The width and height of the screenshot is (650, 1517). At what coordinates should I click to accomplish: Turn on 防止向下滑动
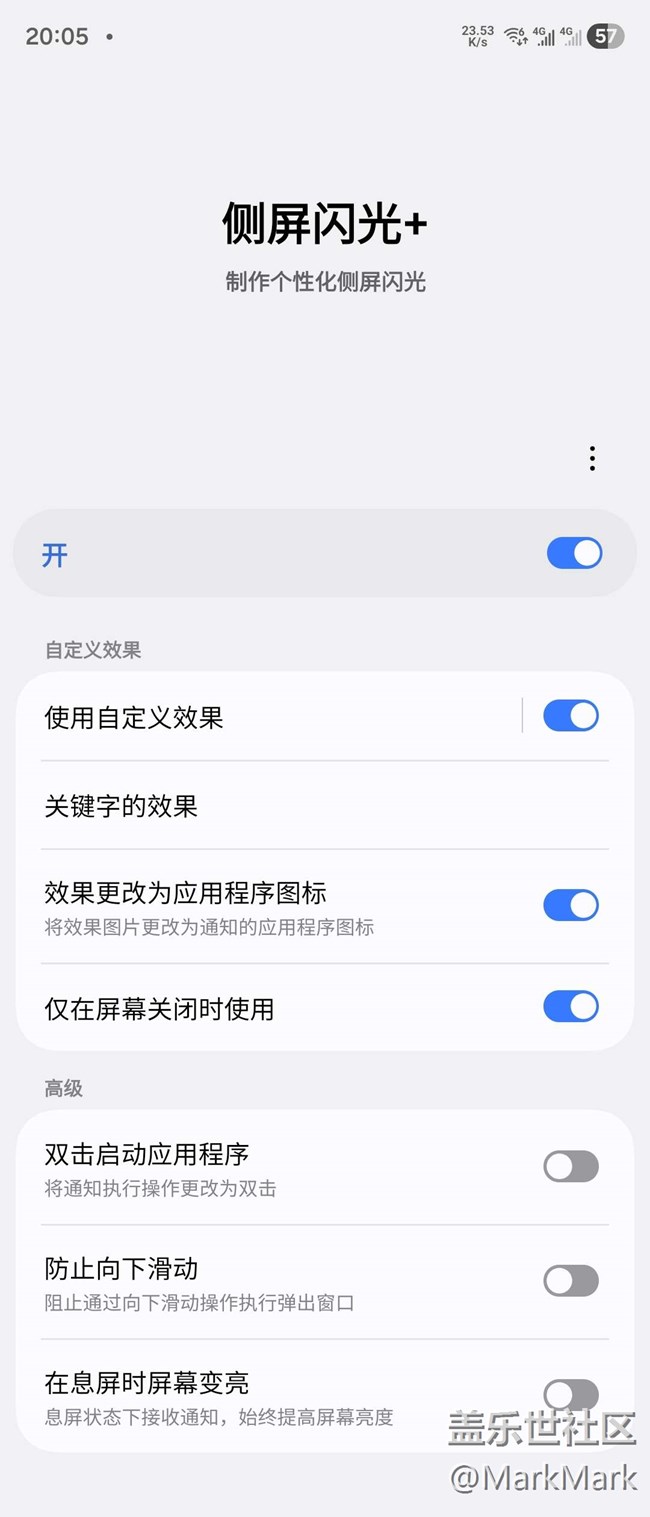pyautogui.click(x=571, y=1280)
